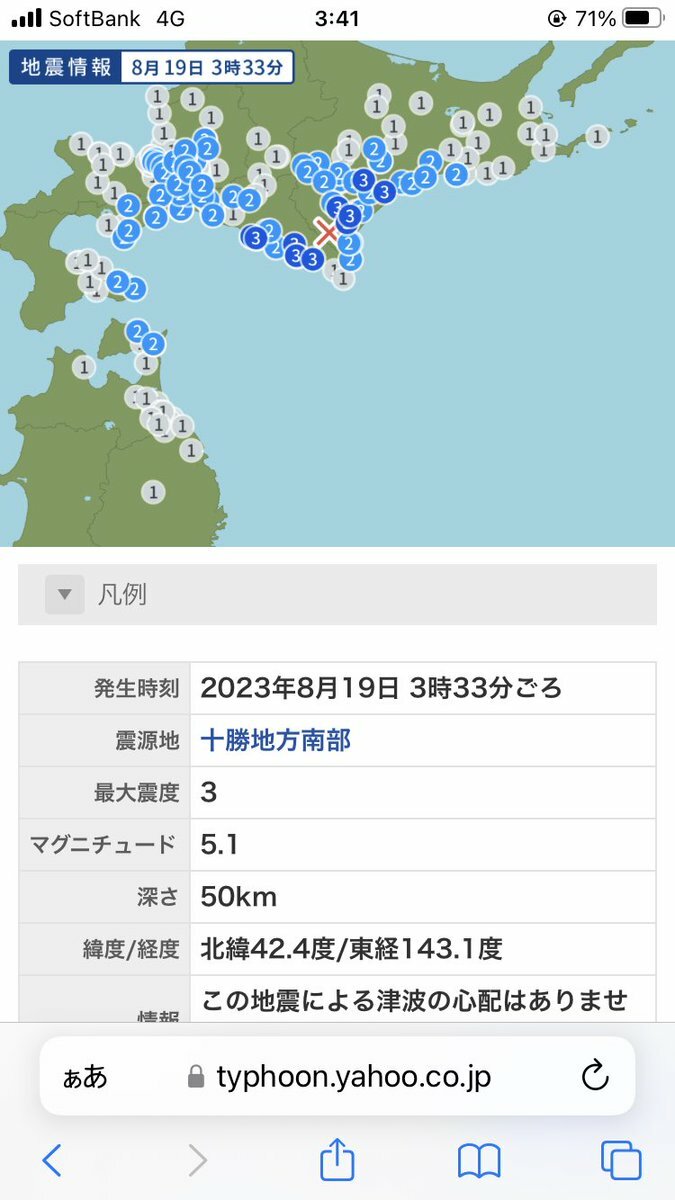
Task: Reload the page
Action: [x=595, y=1077]
